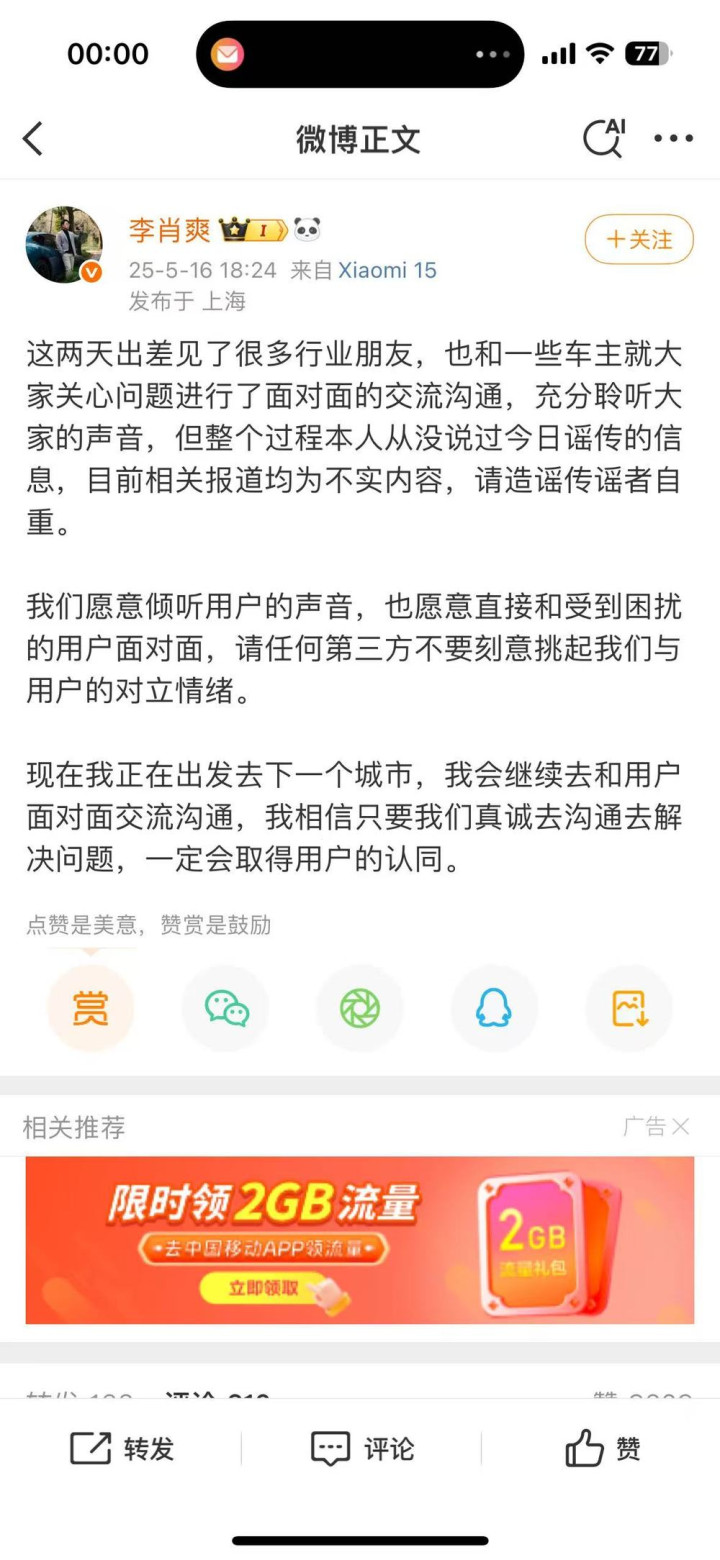This screenshot has height=1560, width=720.
Task: Follow 李肖爽 with the 关注 button
Action: tap(638, 240)
